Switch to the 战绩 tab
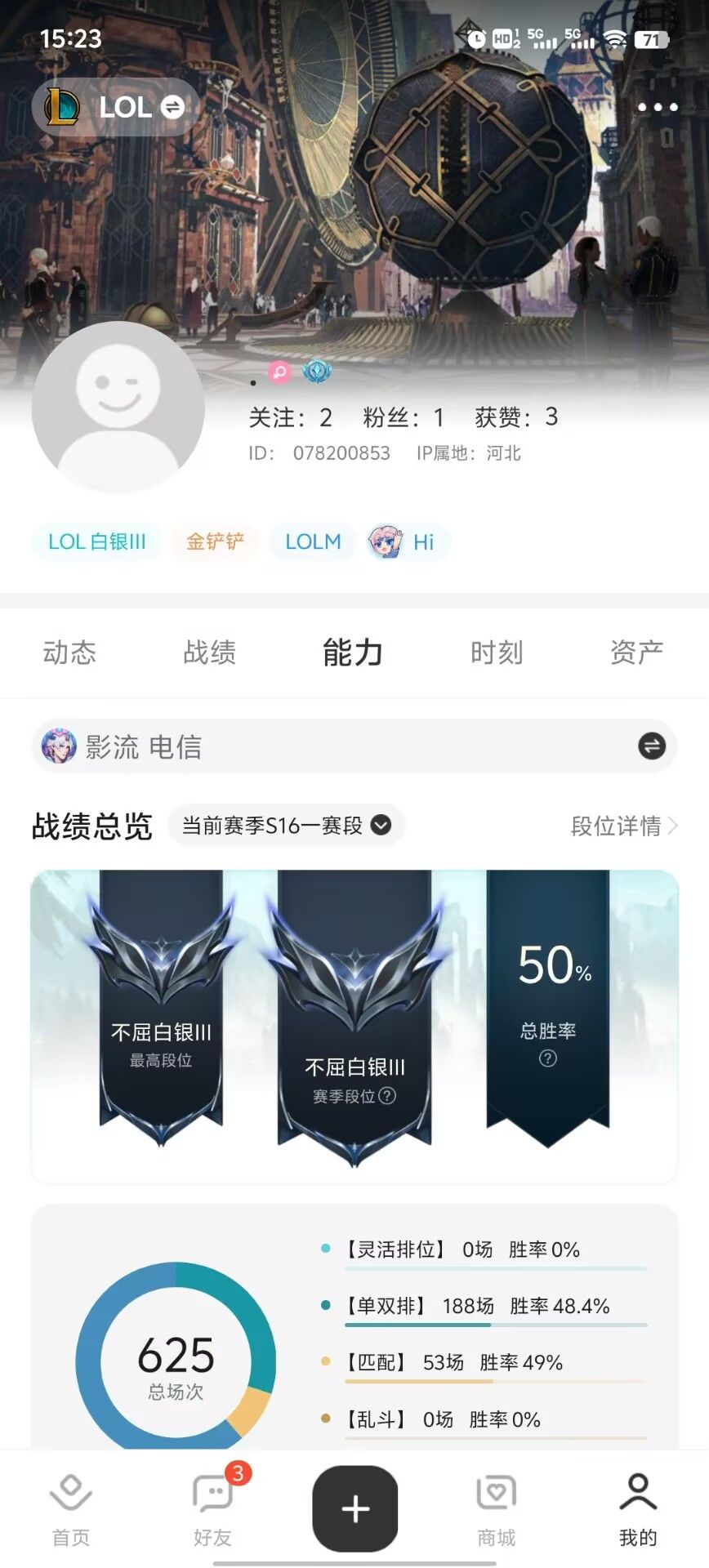 coord(210,653)
